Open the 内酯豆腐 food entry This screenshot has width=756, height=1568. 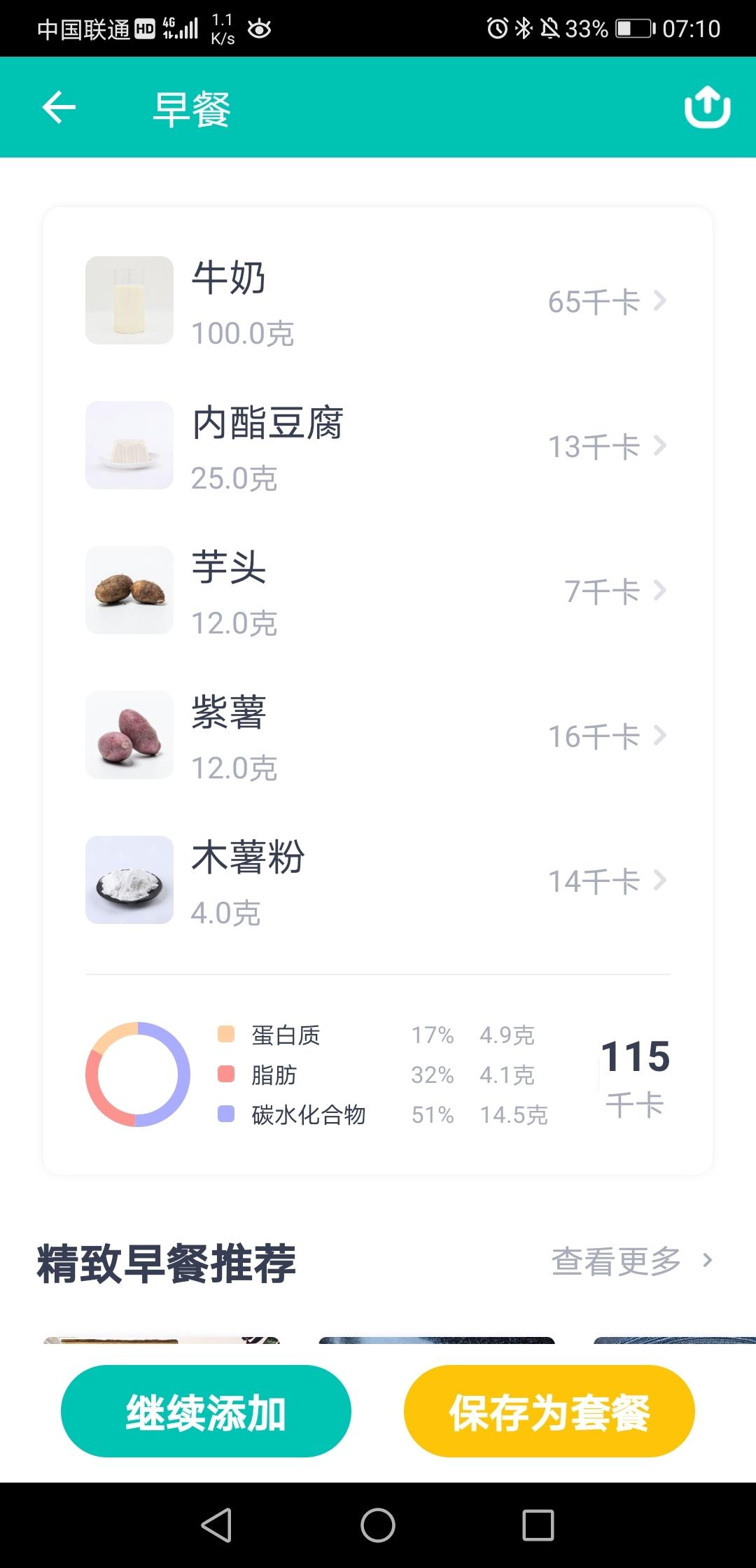(x=377, y=446)
